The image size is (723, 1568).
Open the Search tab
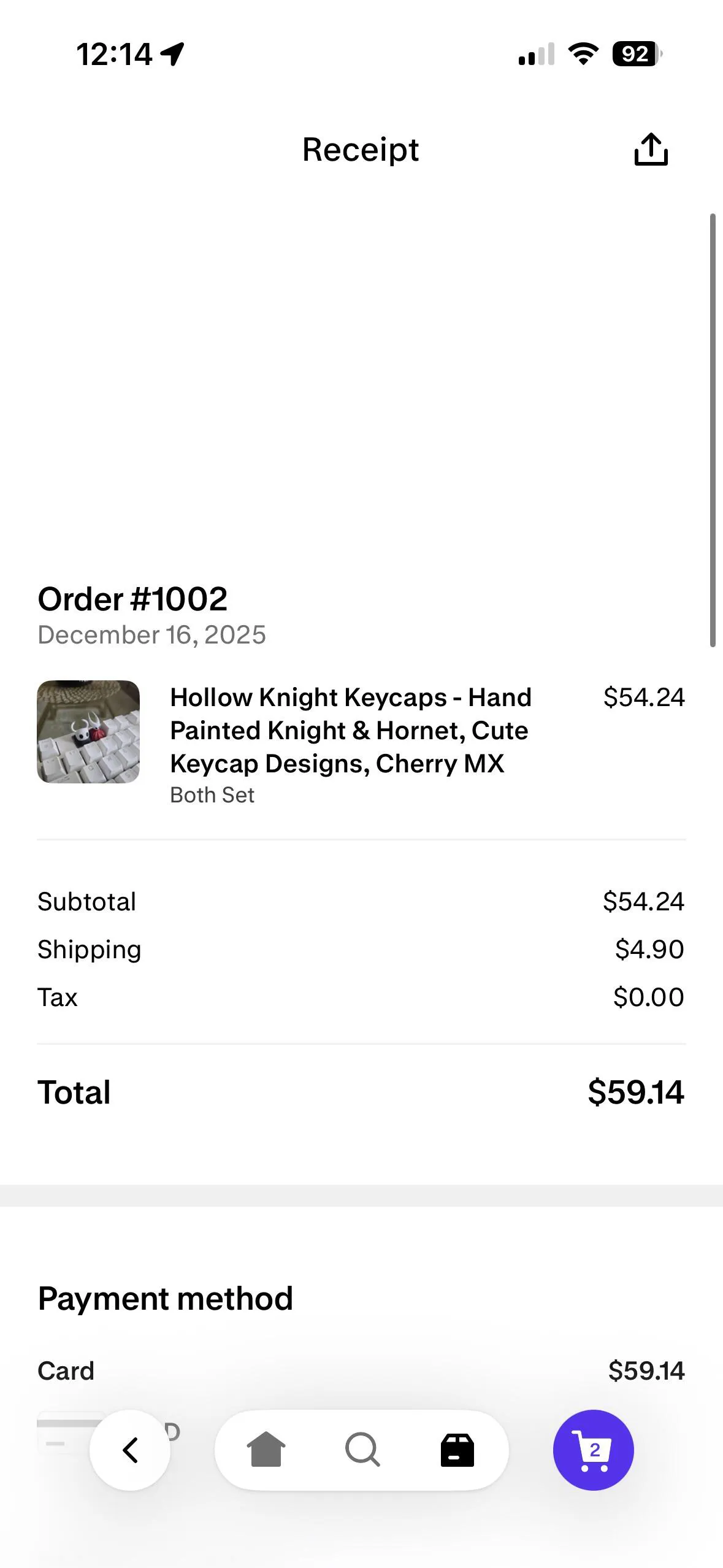(362, 1450)
